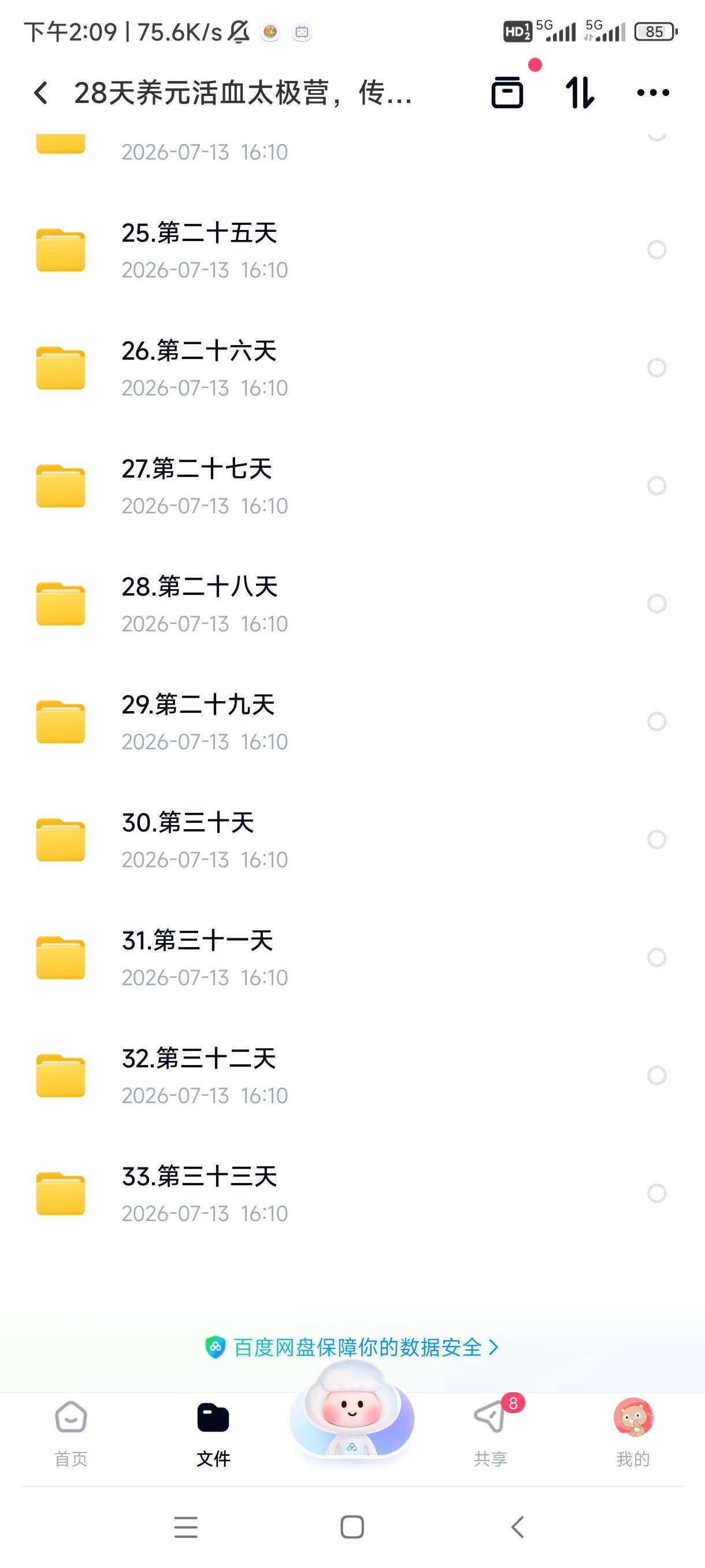
Task: Open folder 27.第二十七天
Action: coord(352,486)
